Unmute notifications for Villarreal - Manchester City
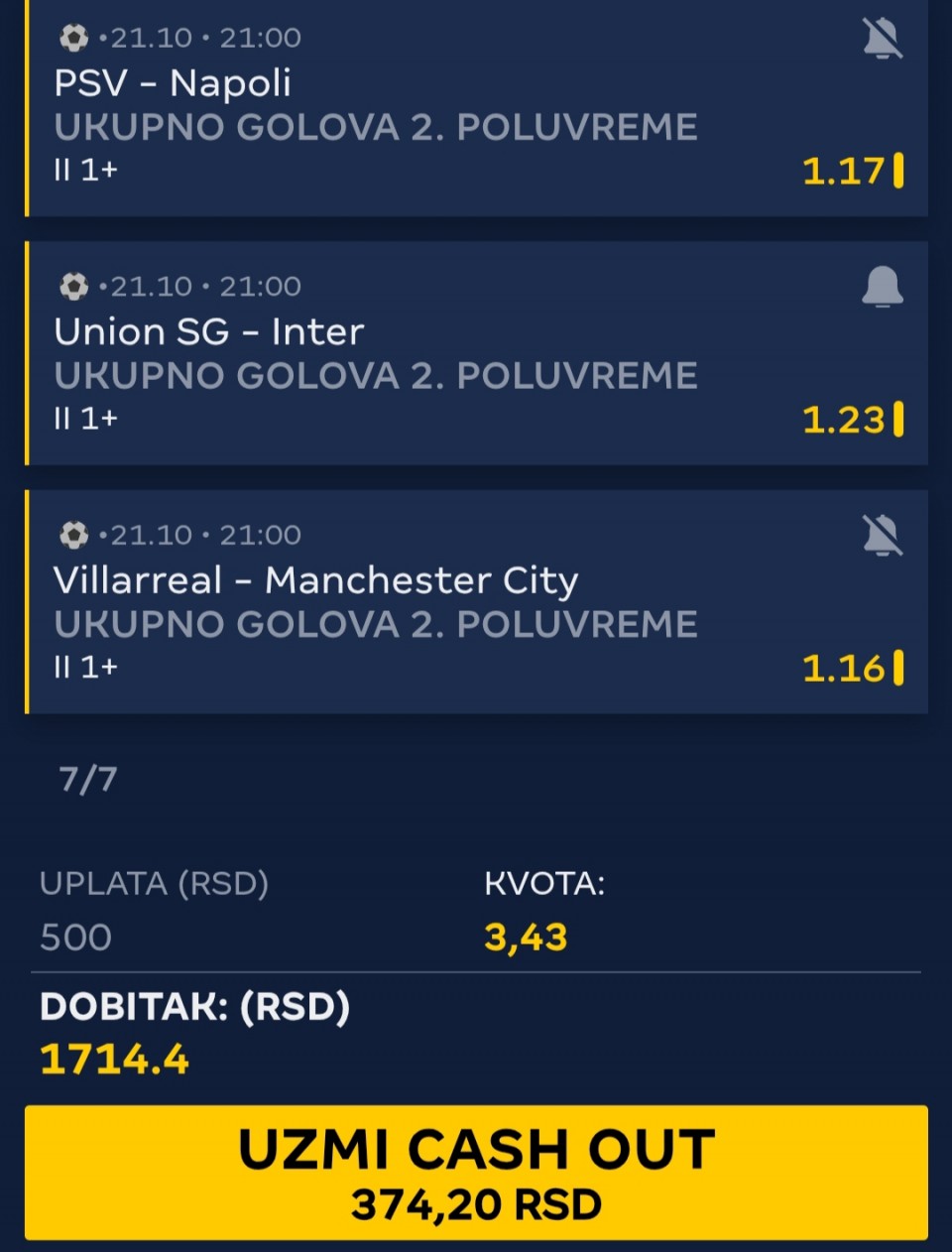 [x=882, y=536]
